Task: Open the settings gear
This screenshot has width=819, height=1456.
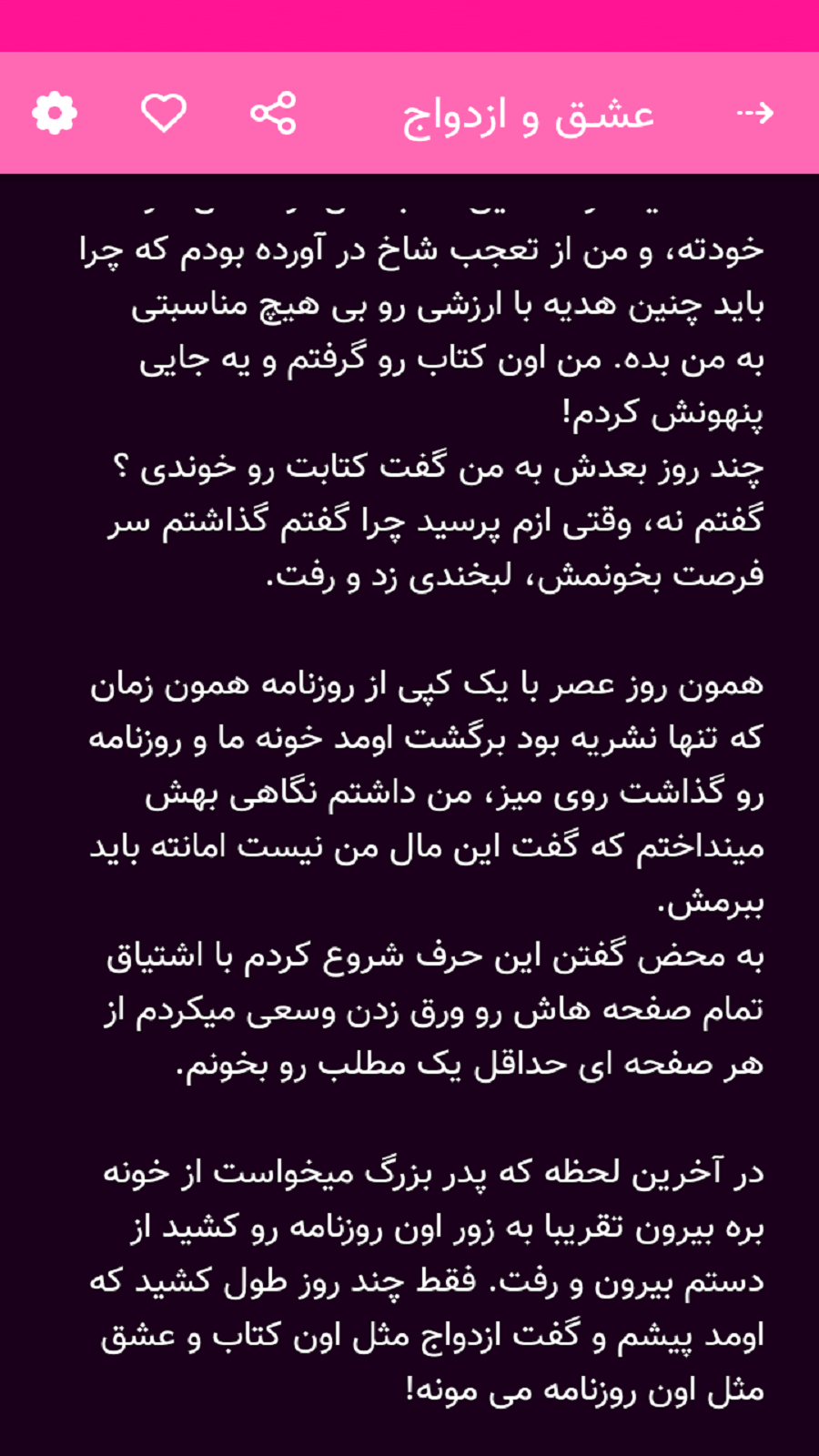Action: 55,114
